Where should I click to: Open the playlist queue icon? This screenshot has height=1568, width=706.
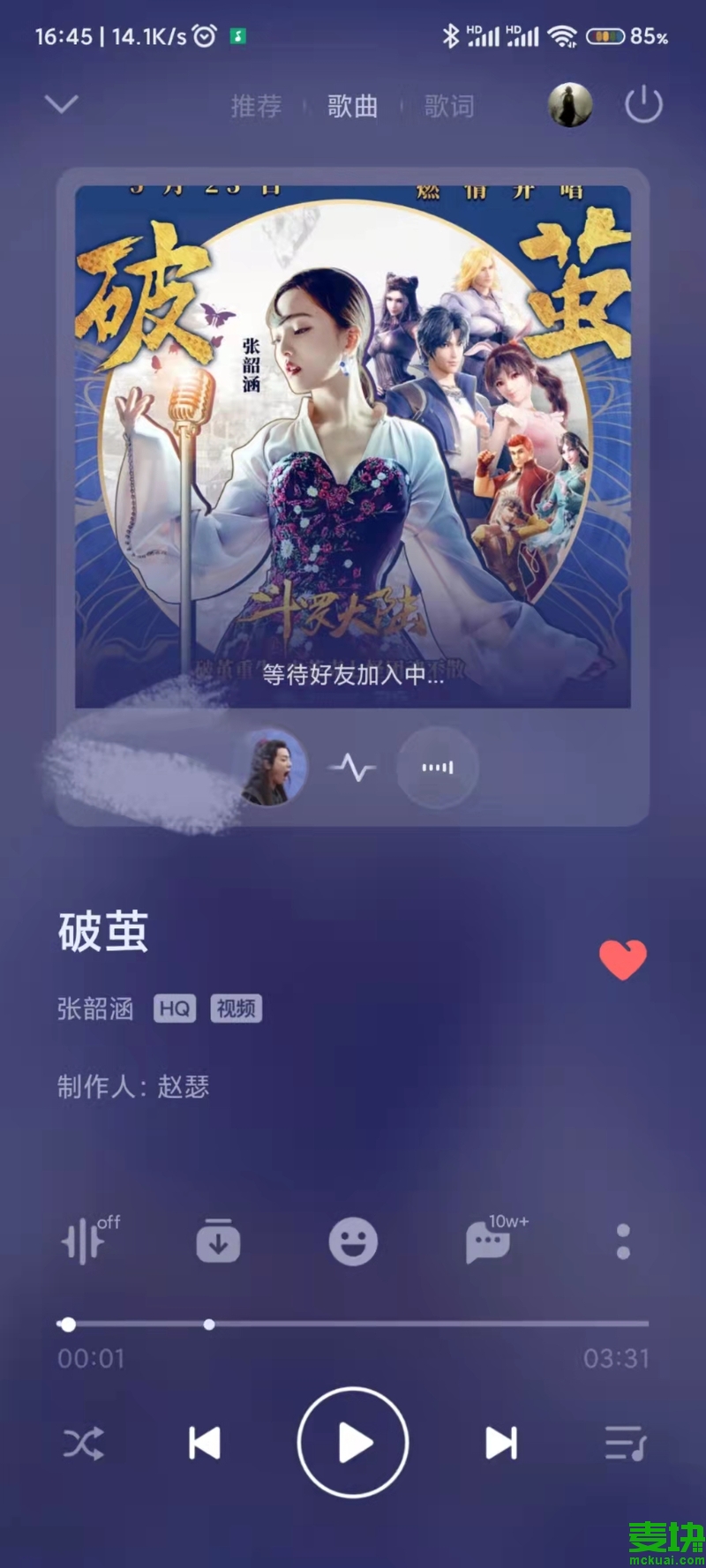coord(623,1443)
